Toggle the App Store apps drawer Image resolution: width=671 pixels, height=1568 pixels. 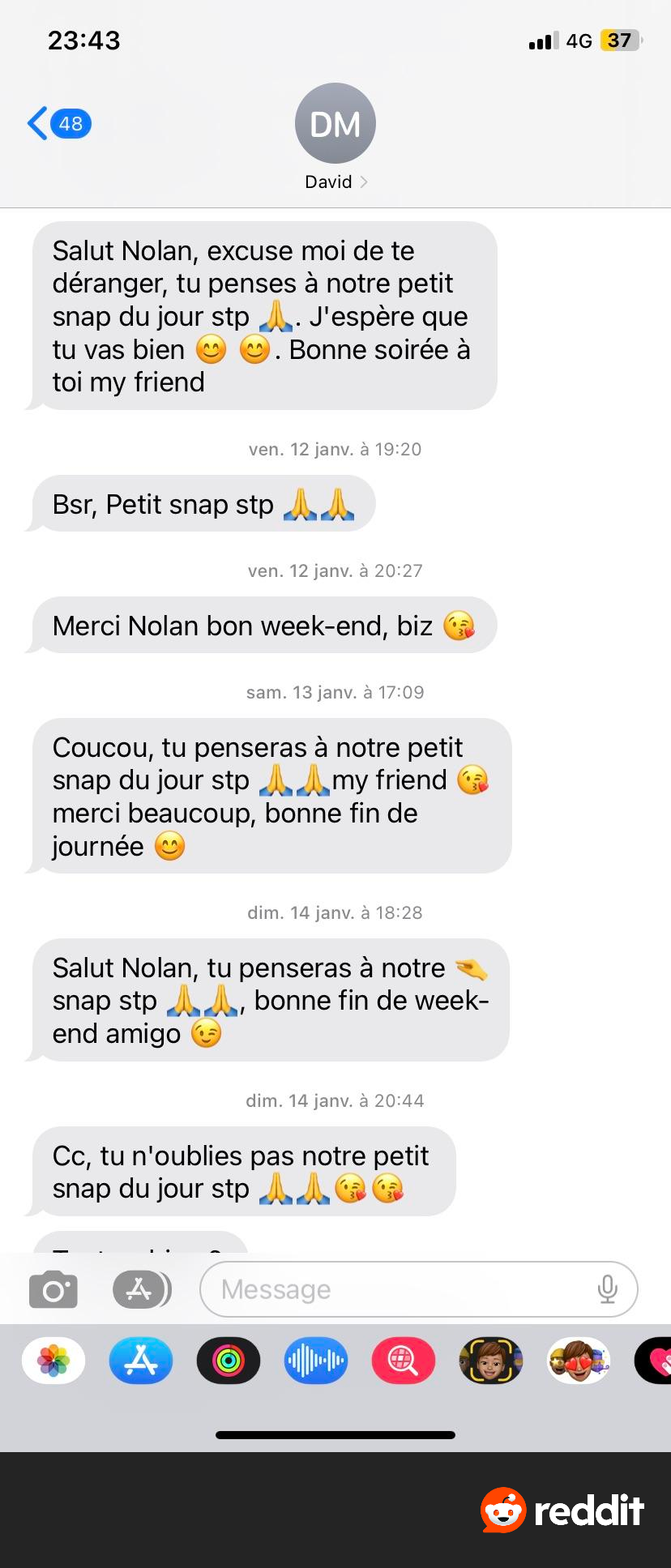[141, 1290]
